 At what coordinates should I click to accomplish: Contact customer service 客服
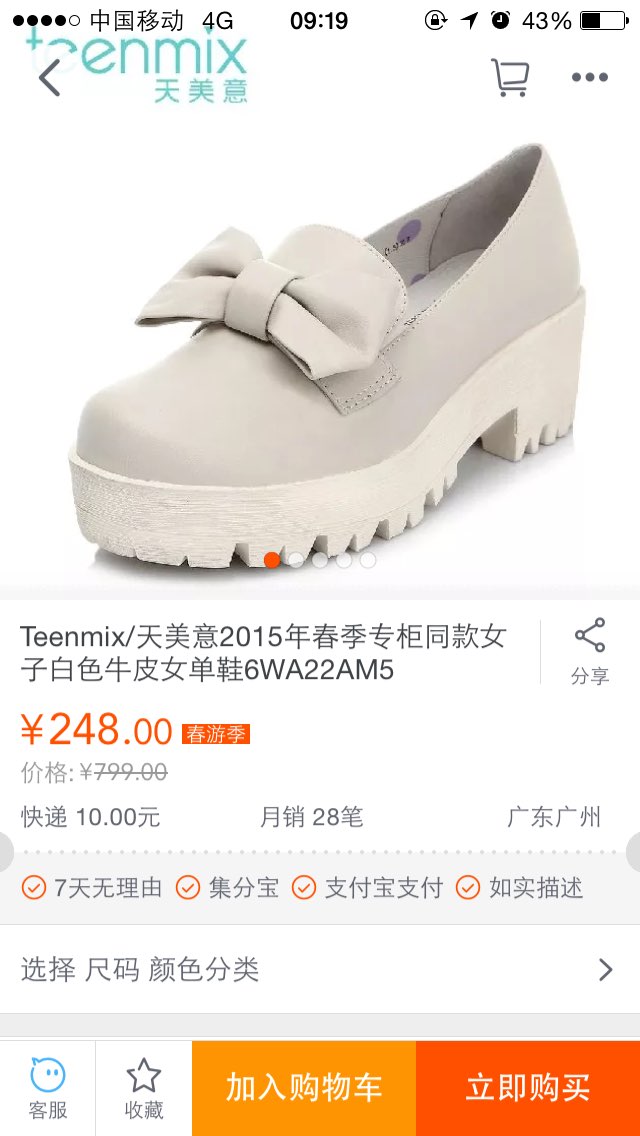click(x=48, y=1088)
